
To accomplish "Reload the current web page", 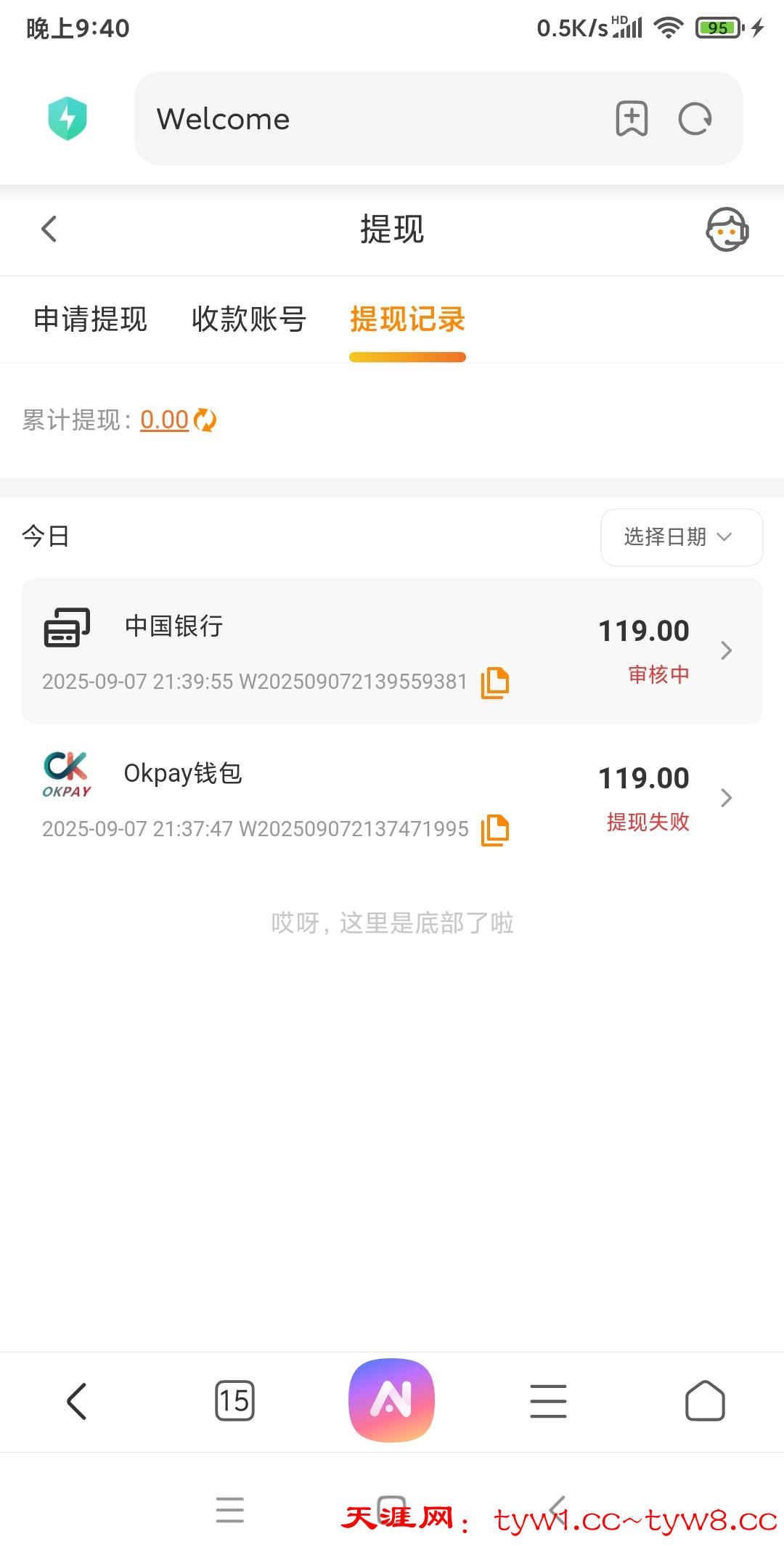I will pos(695,119).
